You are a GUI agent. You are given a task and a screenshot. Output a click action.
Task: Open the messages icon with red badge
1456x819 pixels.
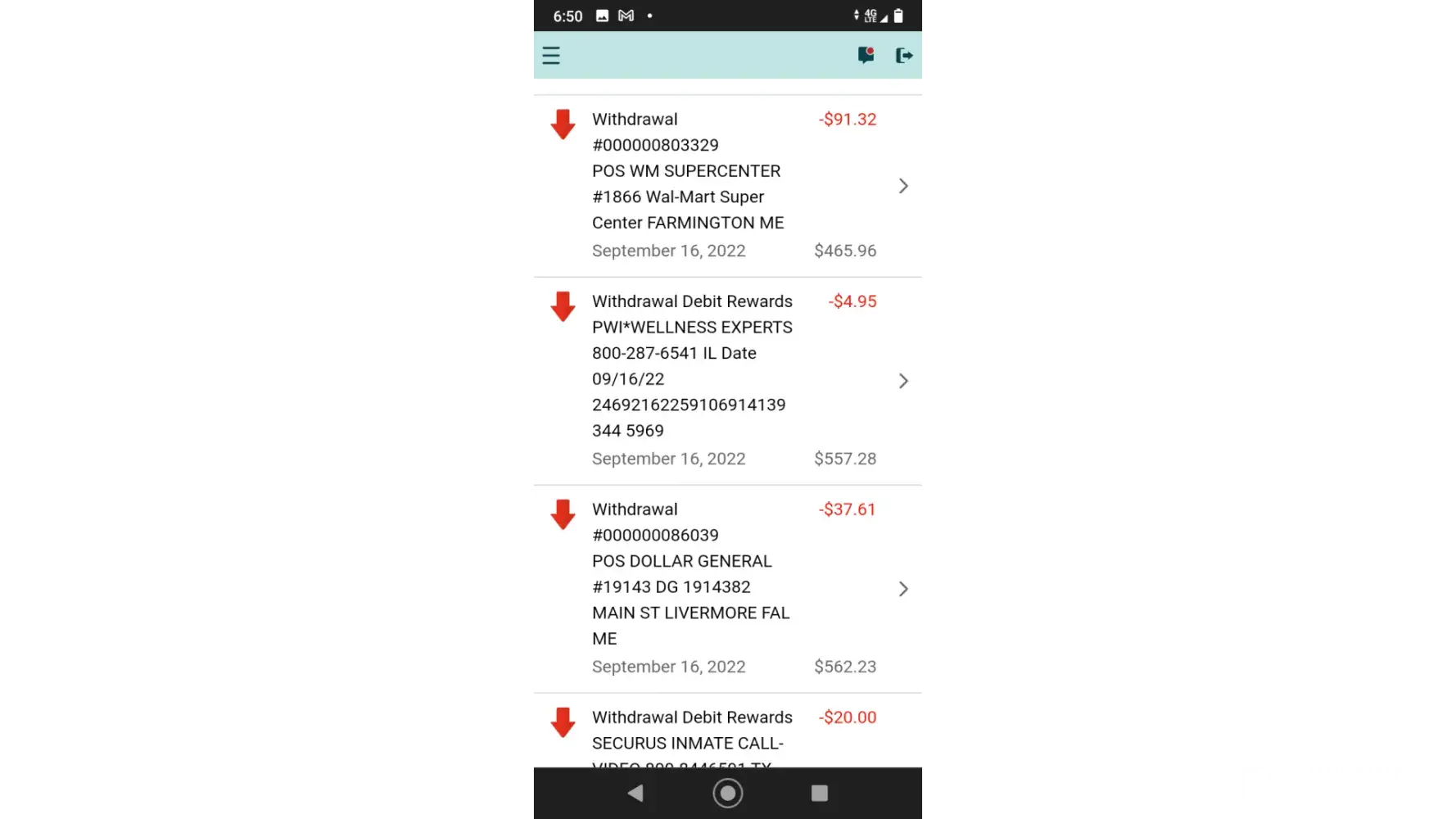(x=866, y=55)
